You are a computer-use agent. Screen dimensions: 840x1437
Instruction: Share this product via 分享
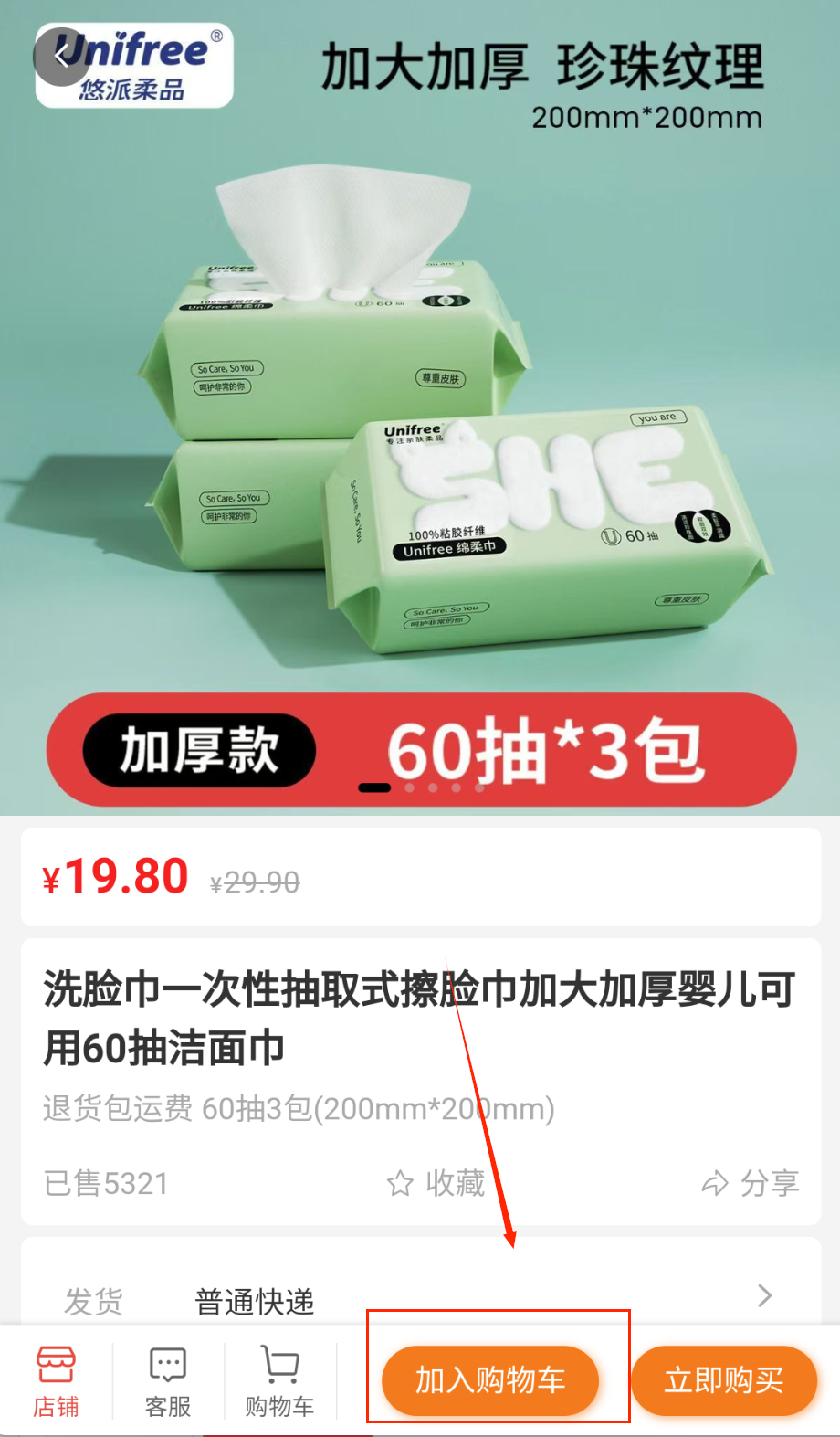tap(751, 1183)
